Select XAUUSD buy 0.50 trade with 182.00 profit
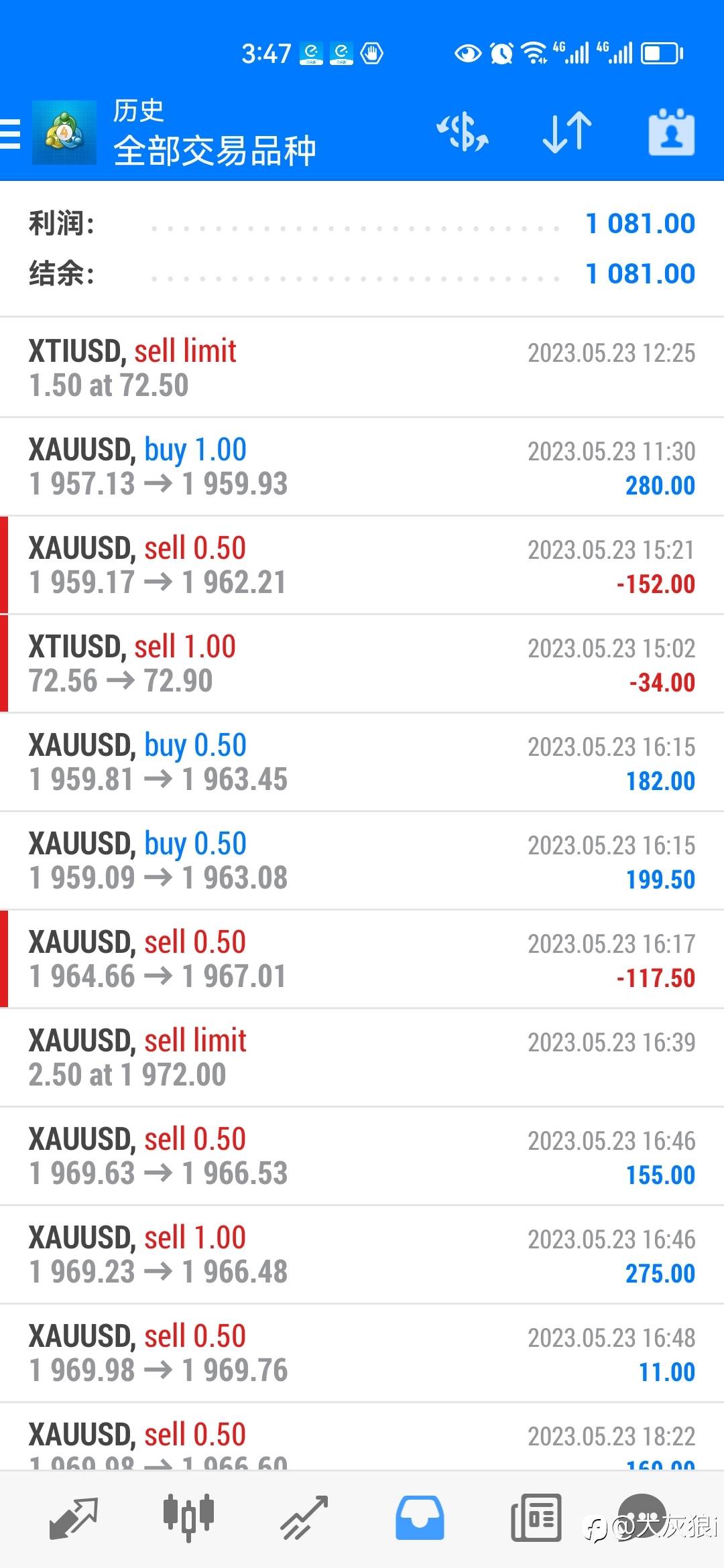This screenshot has height=1568, width=724. click(x=362, y=762)
